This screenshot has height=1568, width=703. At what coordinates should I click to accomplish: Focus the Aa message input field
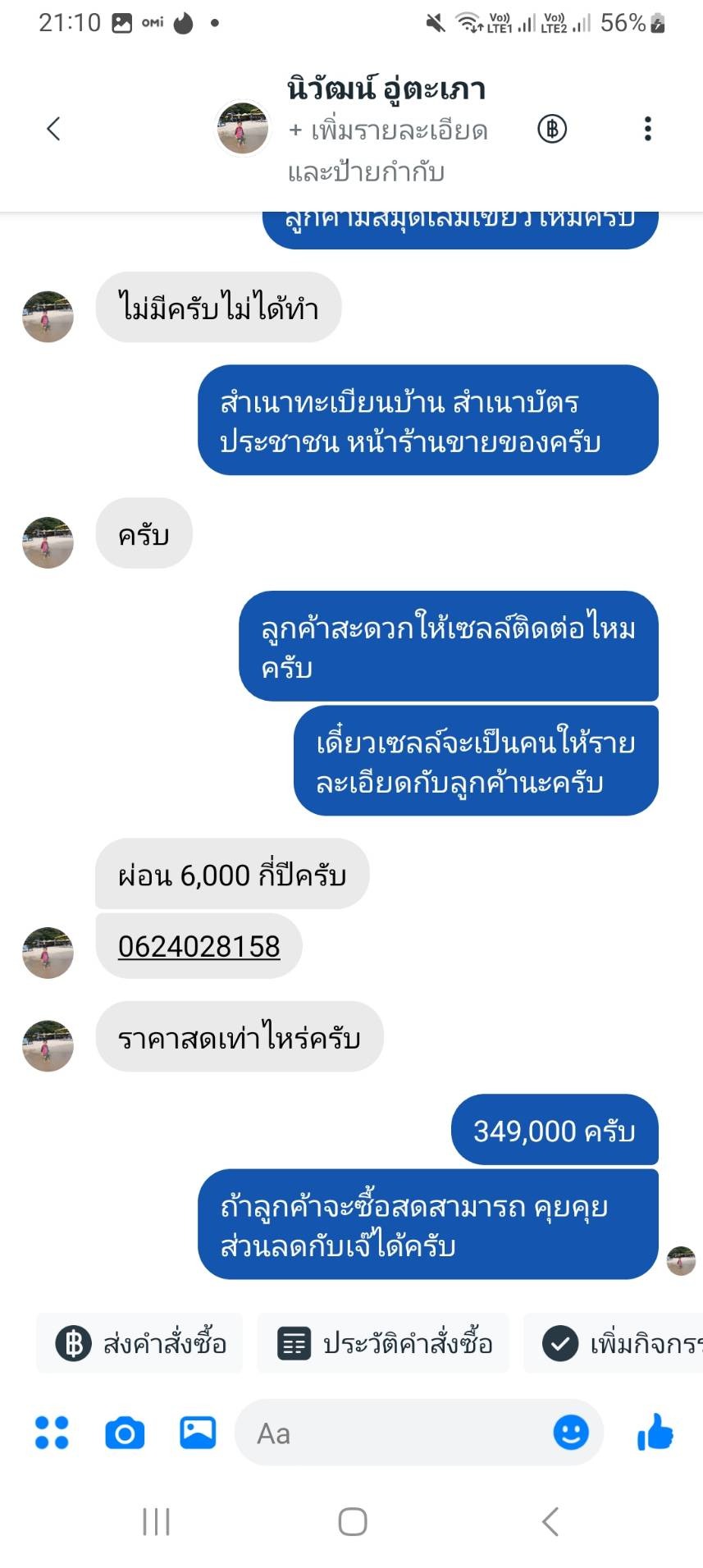click(394, 1433)
